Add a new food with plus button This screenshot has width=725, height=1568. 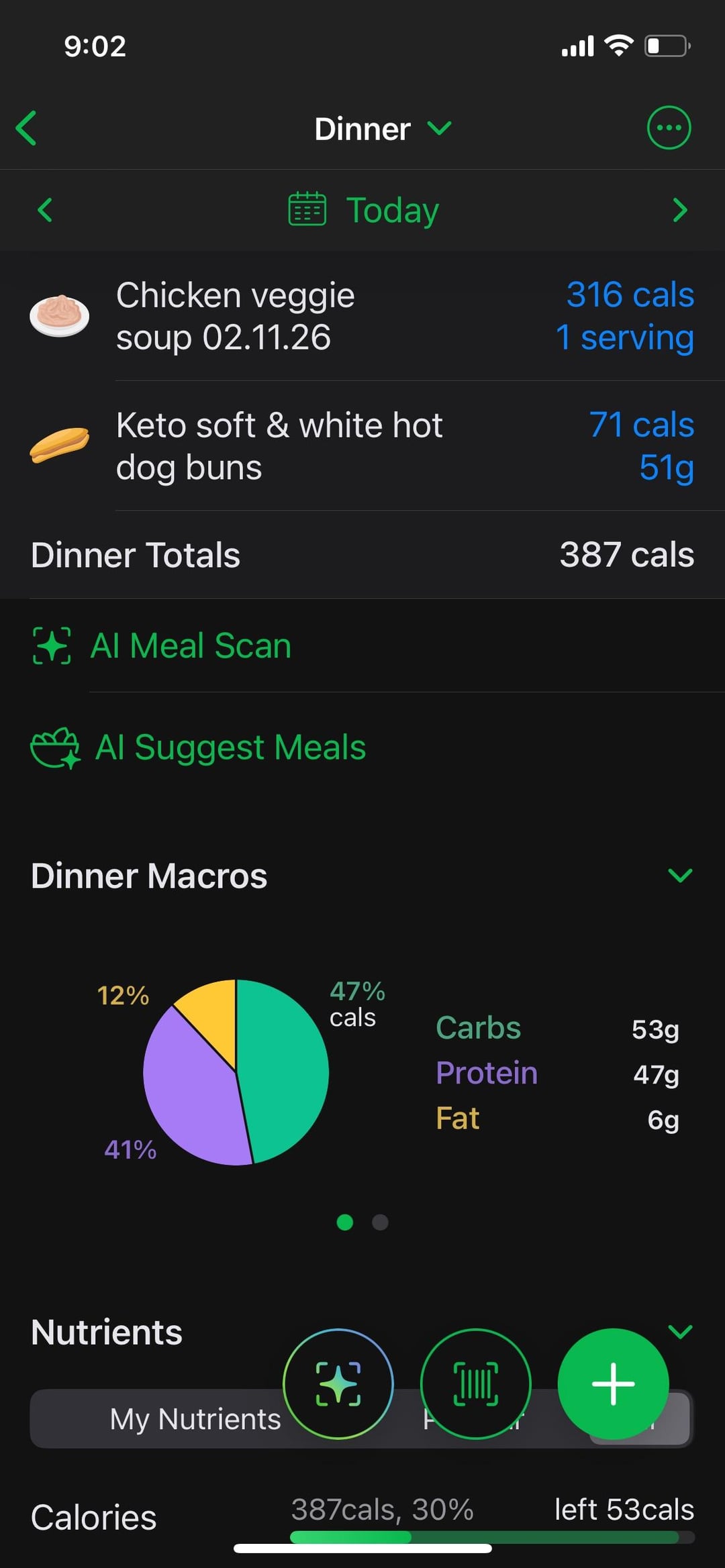(x=612, y=1383)
